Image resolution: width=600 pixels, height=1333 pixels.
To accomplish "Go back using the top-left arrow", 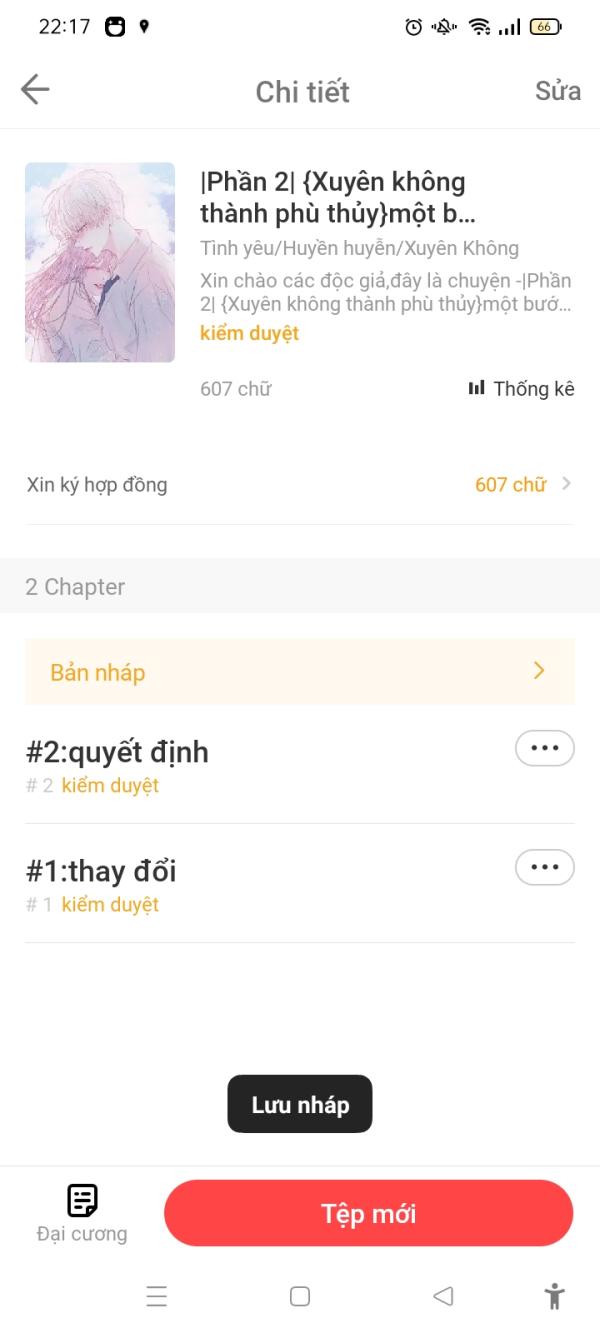I will (35, 90).
